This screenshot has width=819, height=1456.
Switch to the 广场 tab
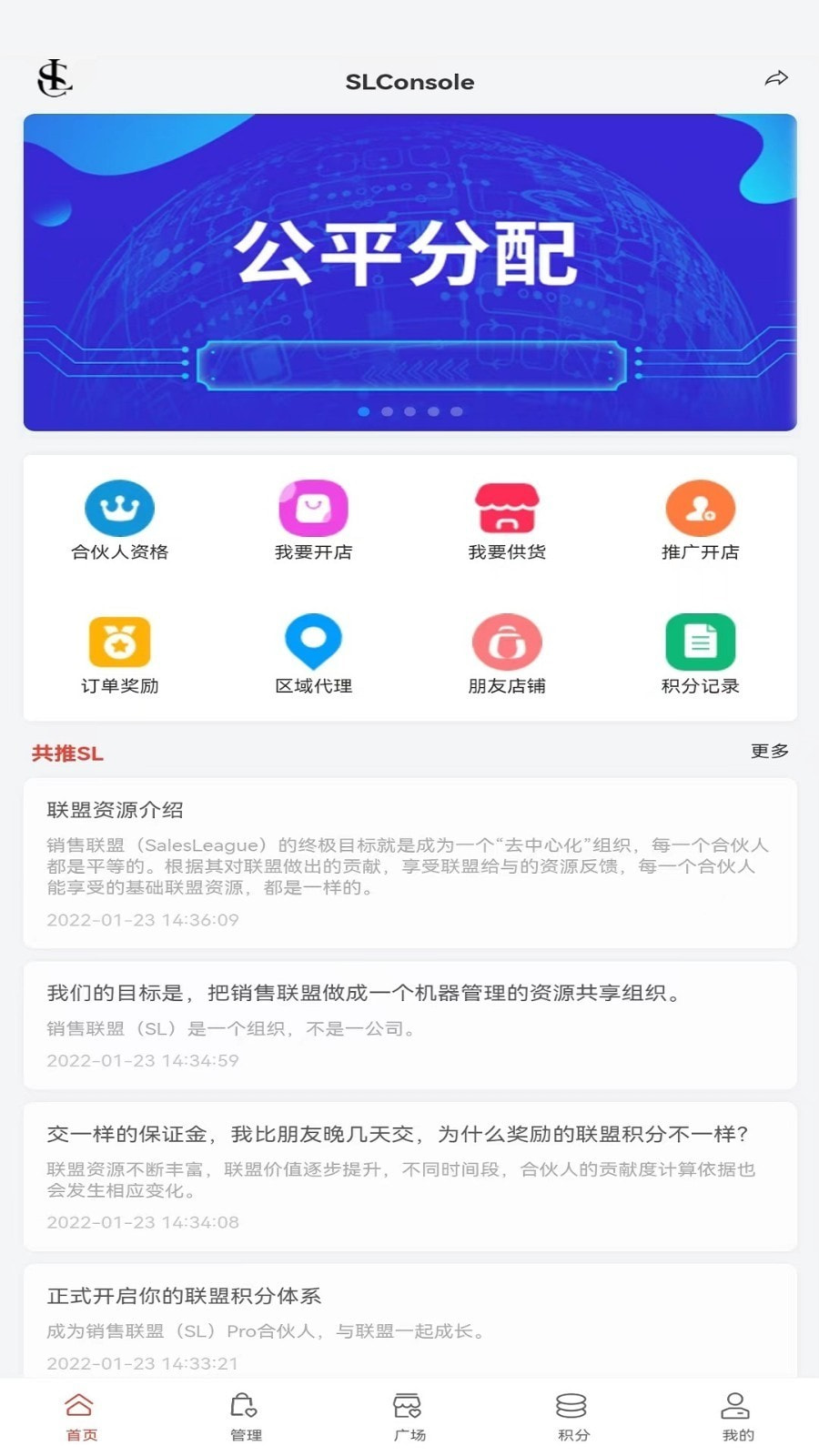pyautogui.click(x=409, y=1417)
